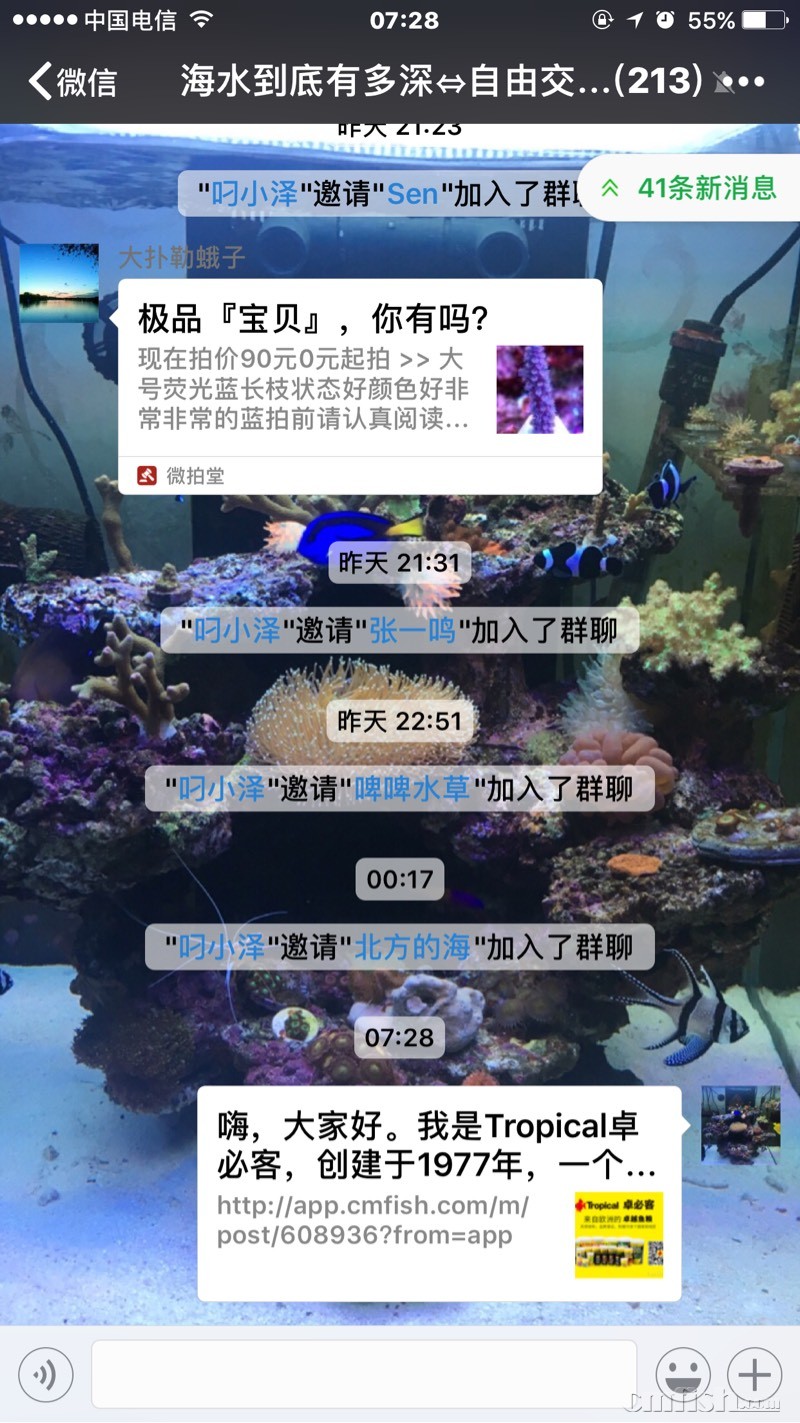
Task: Focus the message text field
Action: [x=364, y=1374]
